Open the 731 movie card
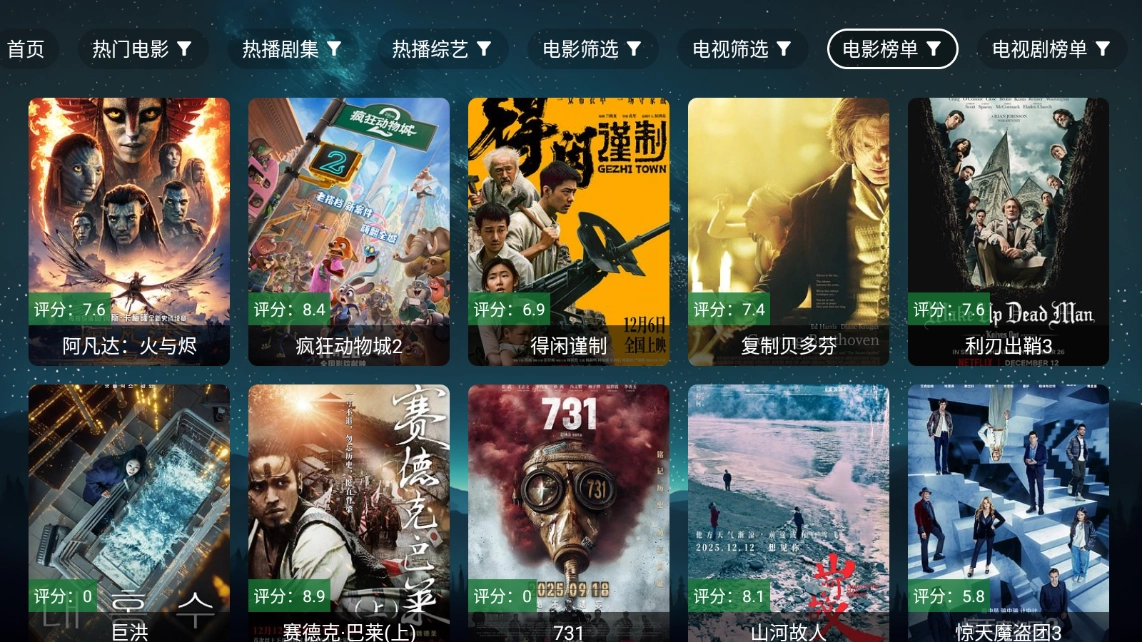This screenshot has width=1142, height=642. [569, 512]
